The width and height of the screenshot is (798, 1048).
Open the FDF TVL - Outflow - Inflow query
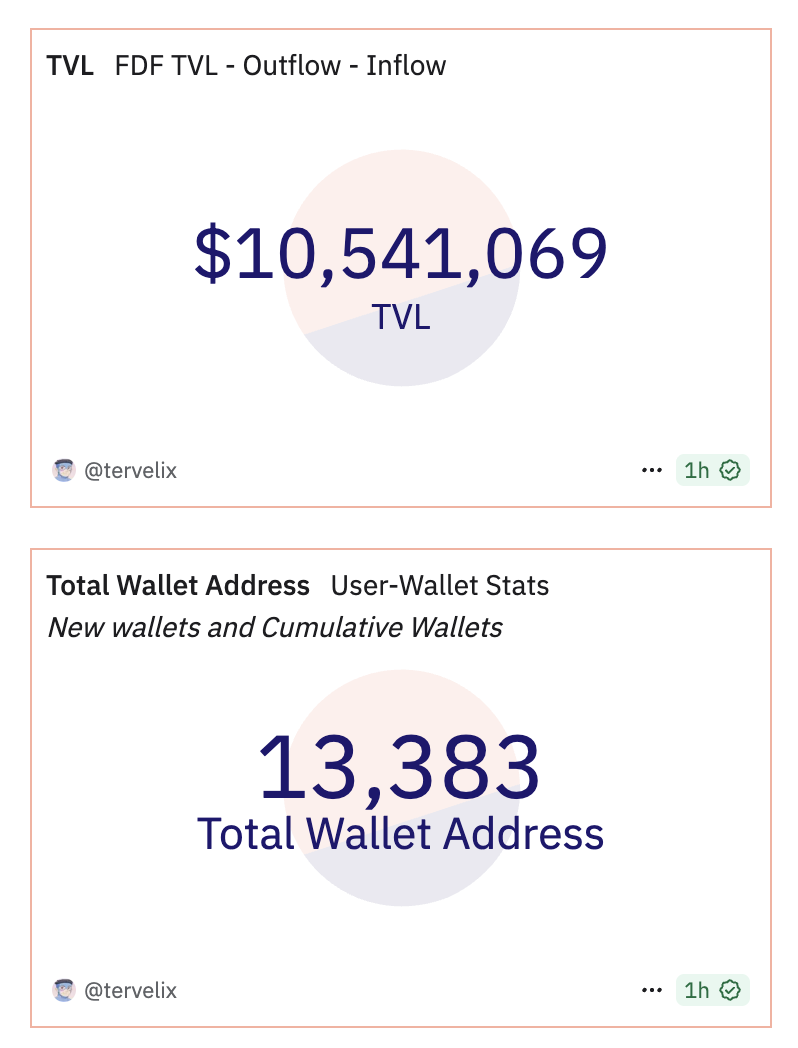click(x=280, y=66)
